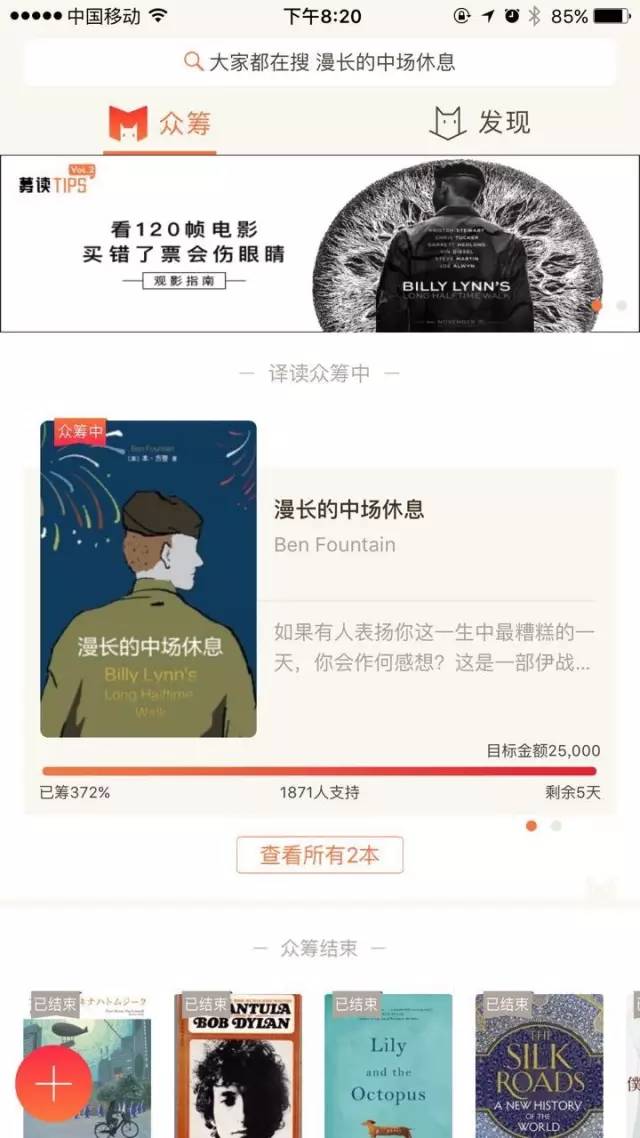Open The Silk Roads book cover
The image size is (640, 1138).
coord(539,1065)
